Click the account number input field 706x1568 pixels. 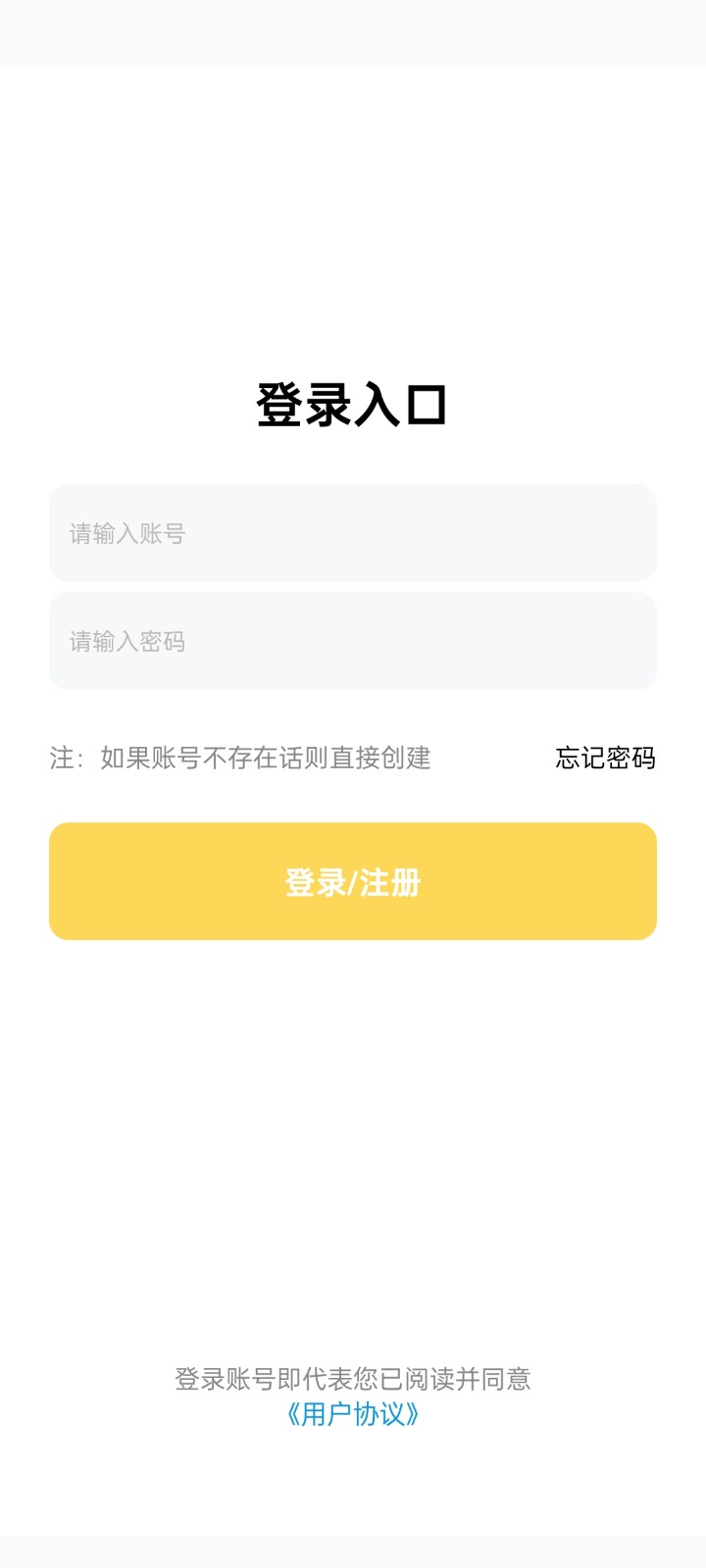tap(351, 534)
